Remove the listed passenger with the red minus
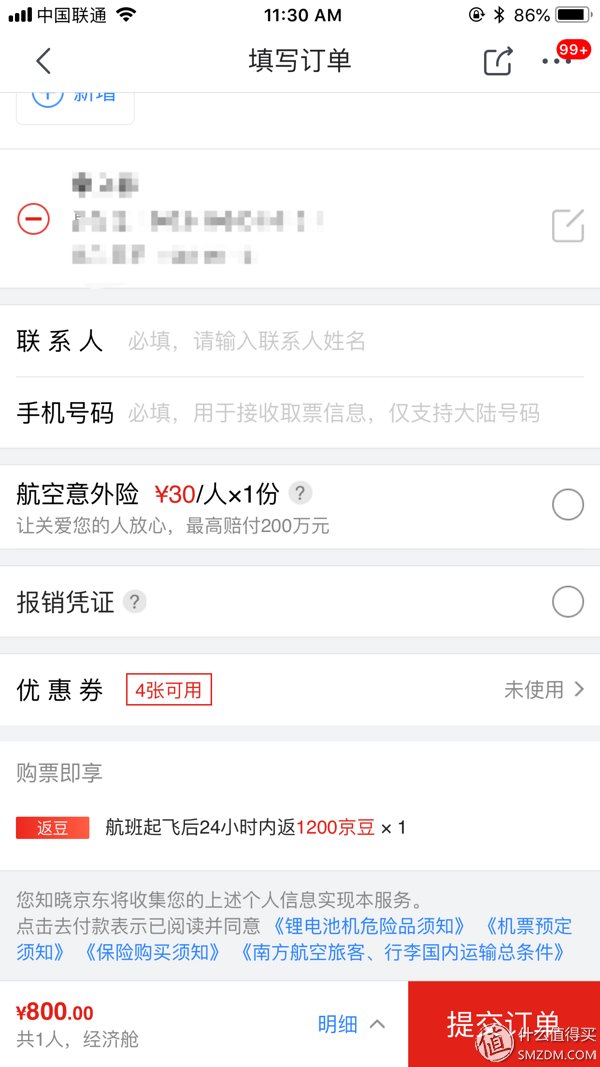 [x=33, y=218]
